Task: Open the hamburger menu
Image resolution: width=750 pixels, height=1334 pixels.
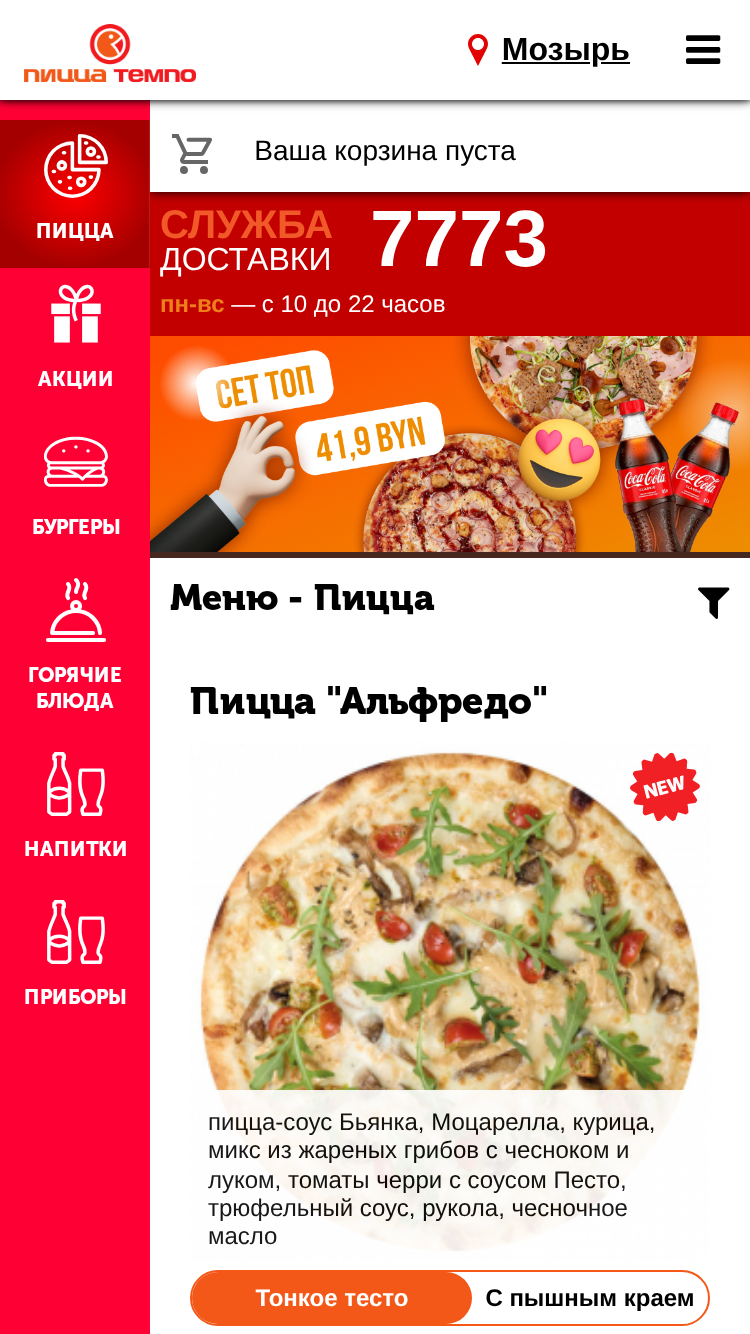Action: pyautogui.click(x=703, y=50)
